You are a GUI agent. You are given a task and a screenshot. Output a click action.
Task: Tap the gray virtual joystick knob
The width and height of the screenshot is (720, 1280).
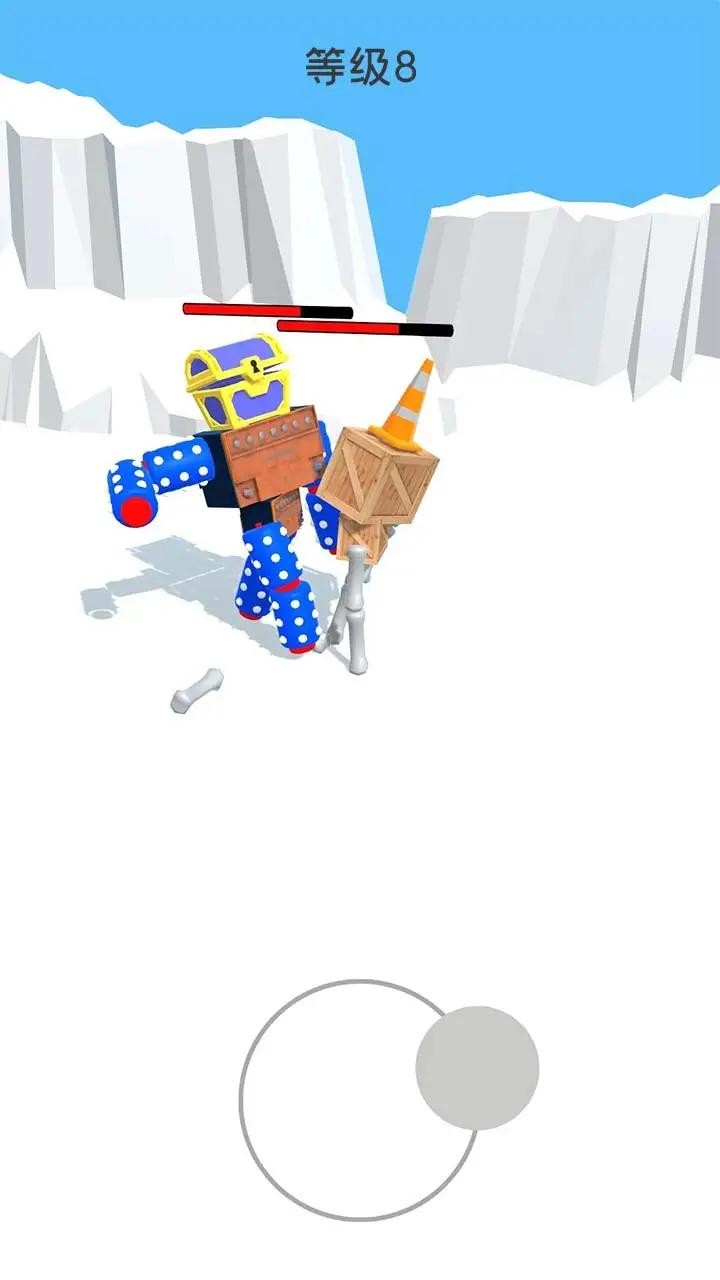(x=477, y=1068)
